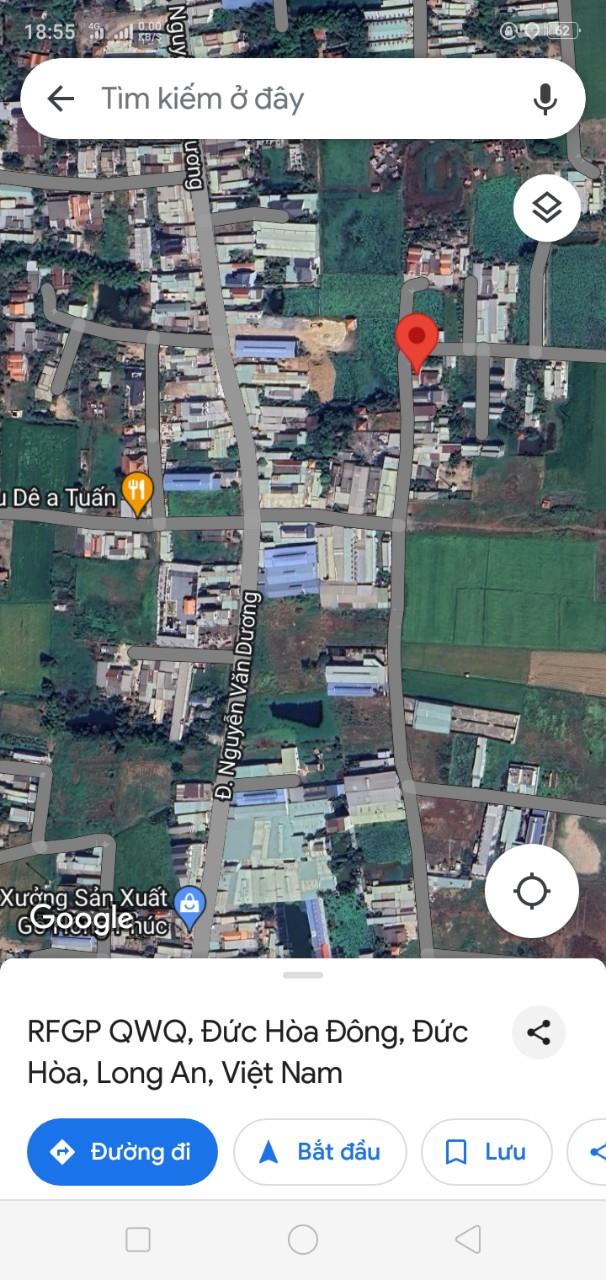Screen dimensions: 606x1280
Task: Start voice search with the microphone
Action: click(x=545, y=98)
